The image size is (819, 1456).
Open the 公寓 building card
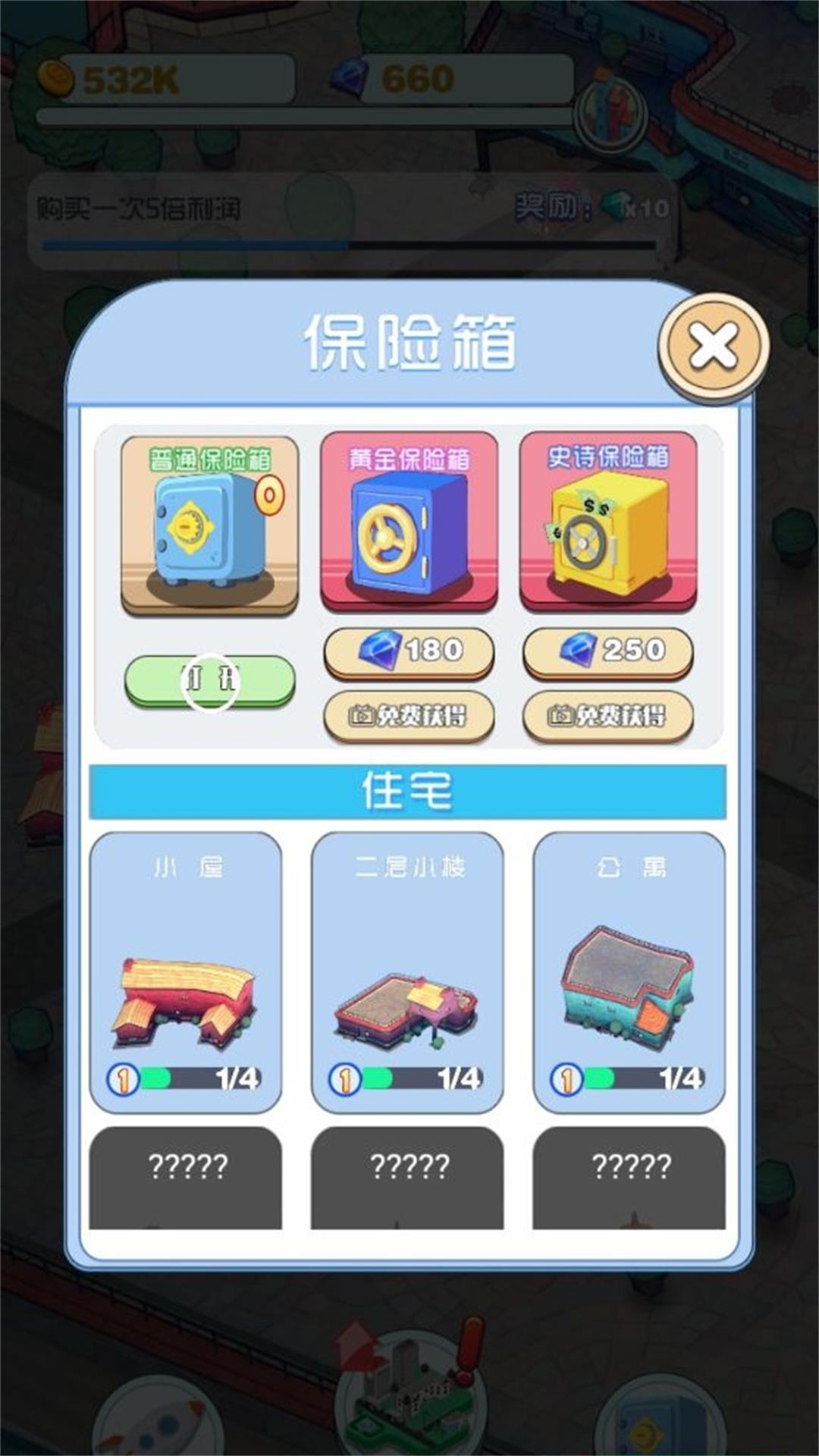(x=629, y=973)
